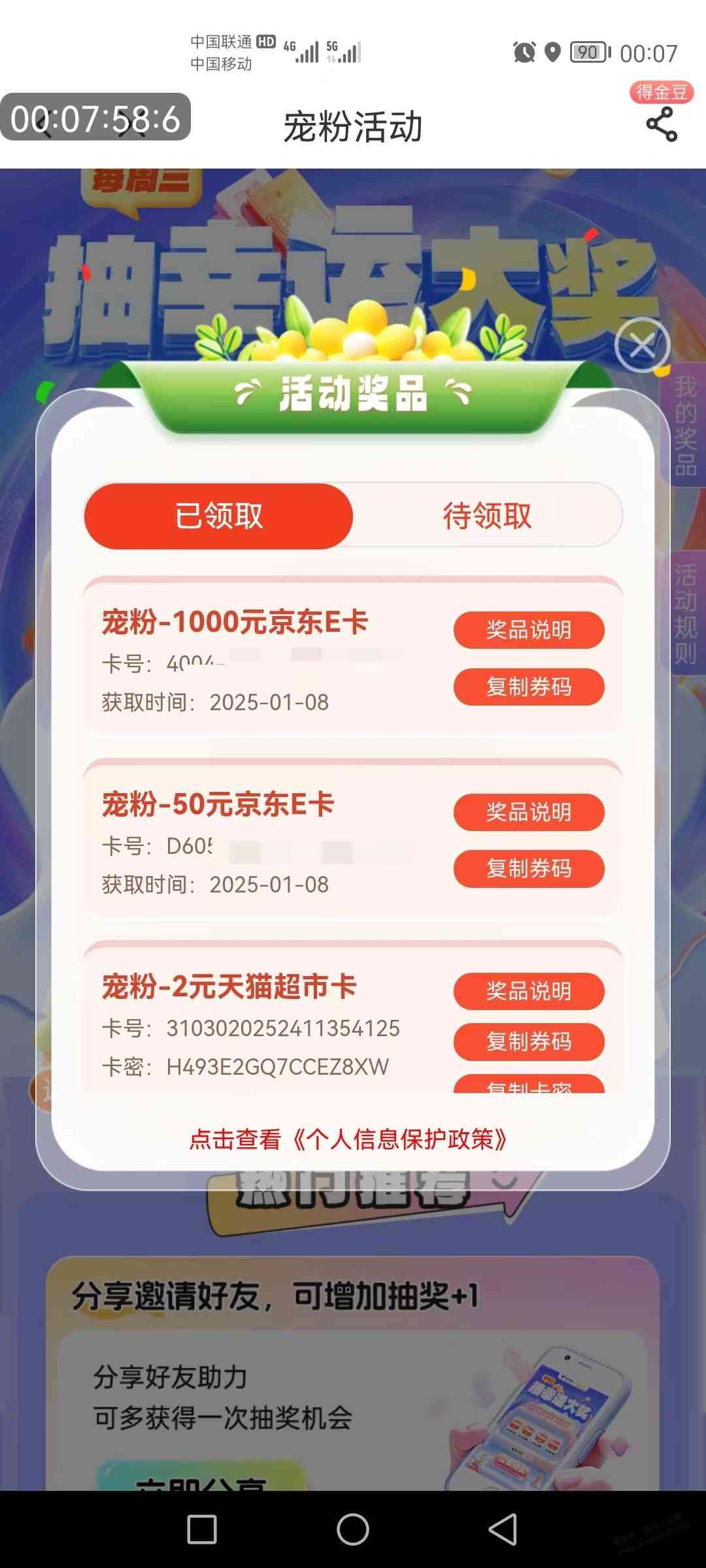Open 奖品说明 for 2元天猫超市卡

528,991
